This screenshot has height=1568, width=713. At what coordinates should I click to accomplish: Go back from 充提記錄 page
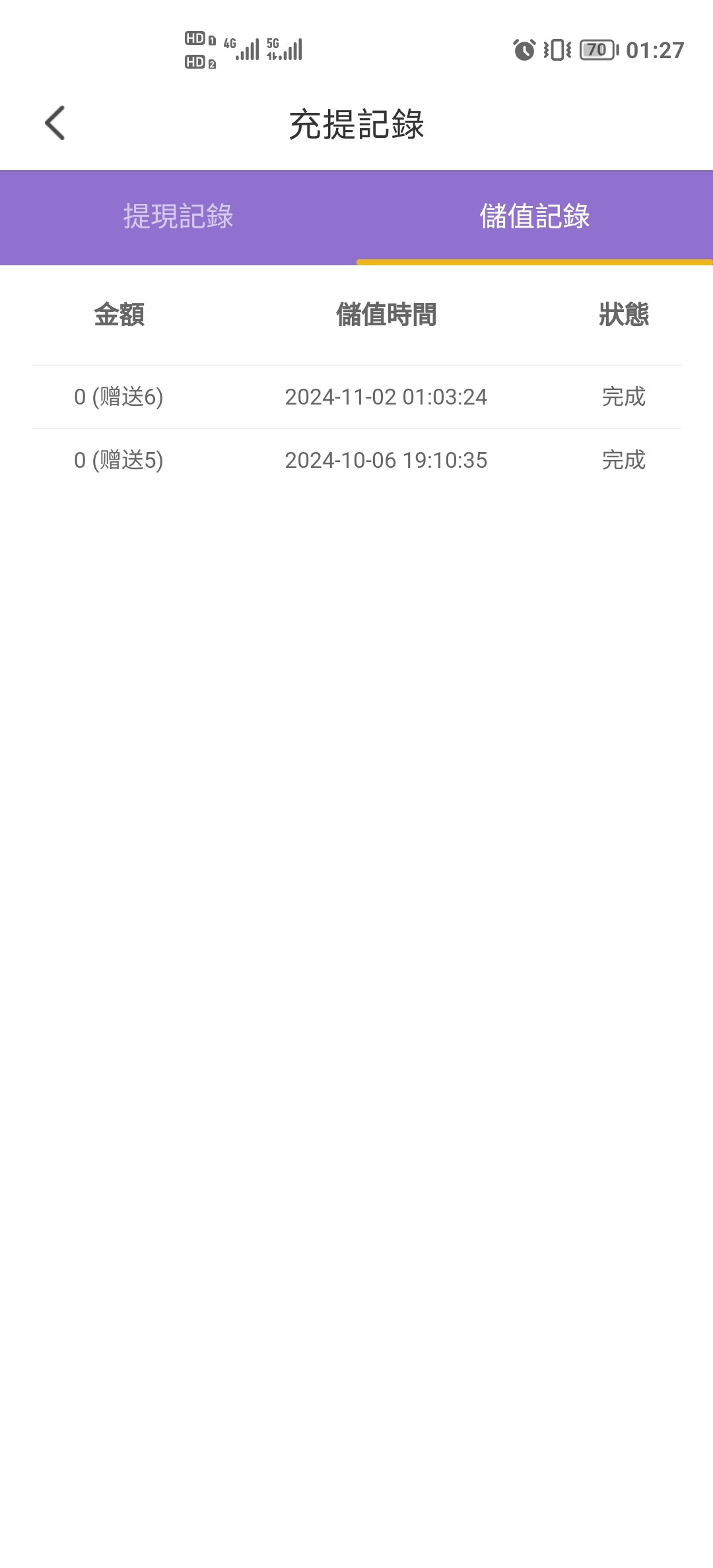pos(55,123)
